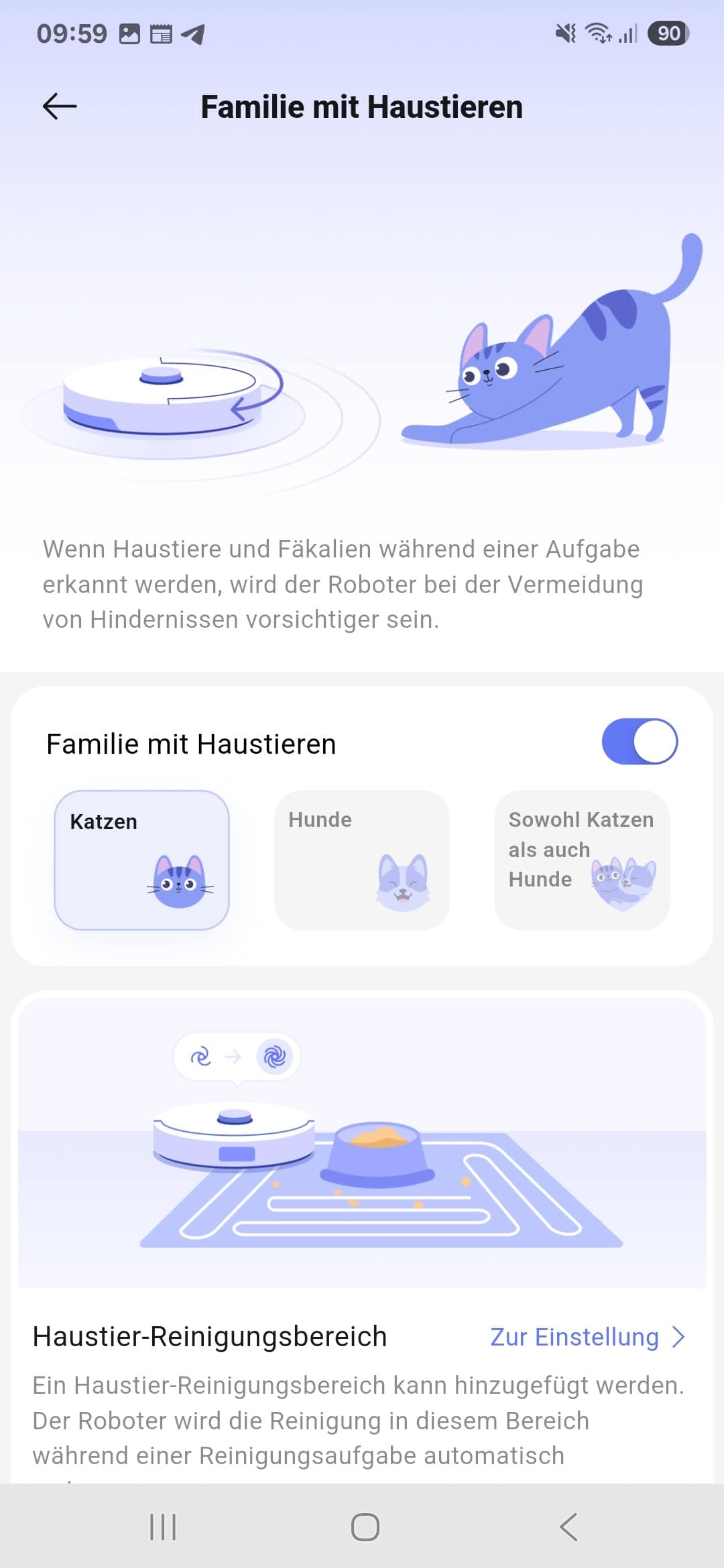Viewport: 724px width, 1568px height.
Task: Open Zur Einstellung for Haustier-Reinigungsbereich
Action: coord(587,1337)
